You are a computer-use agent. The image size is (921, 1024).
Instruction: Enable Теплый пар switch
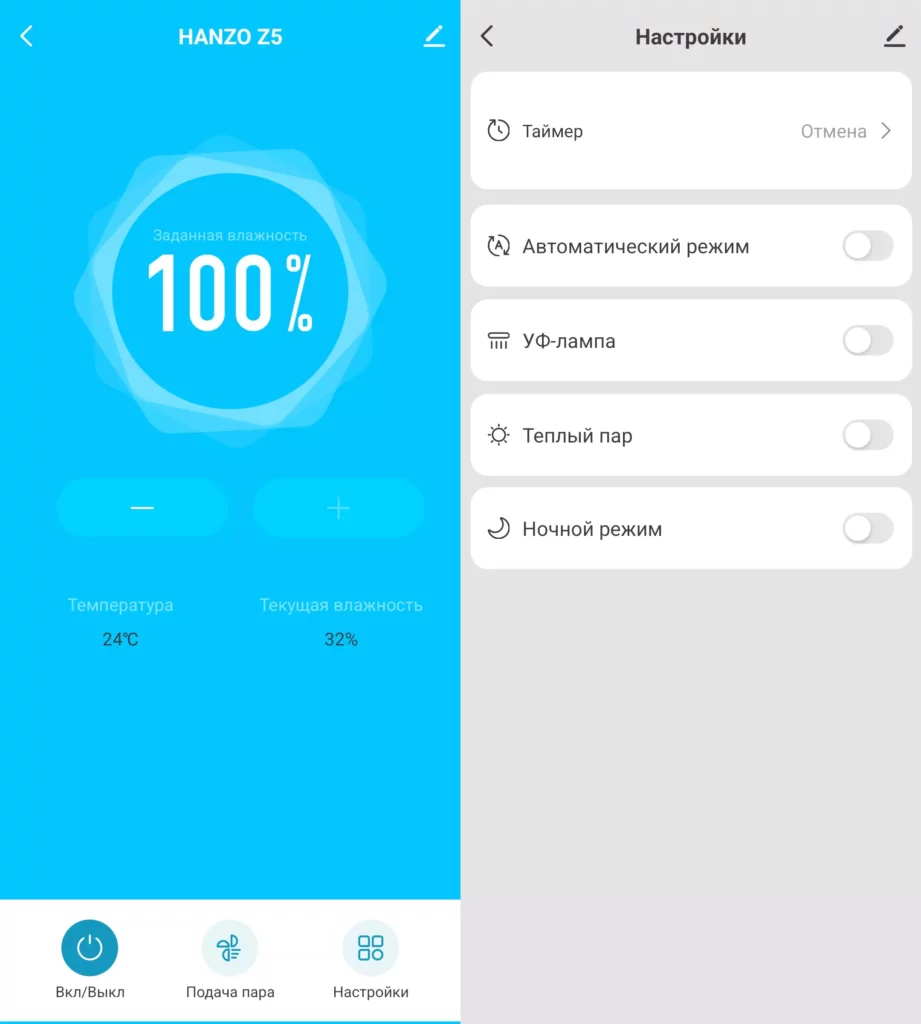pyautogui.click(x=867, y=435)
